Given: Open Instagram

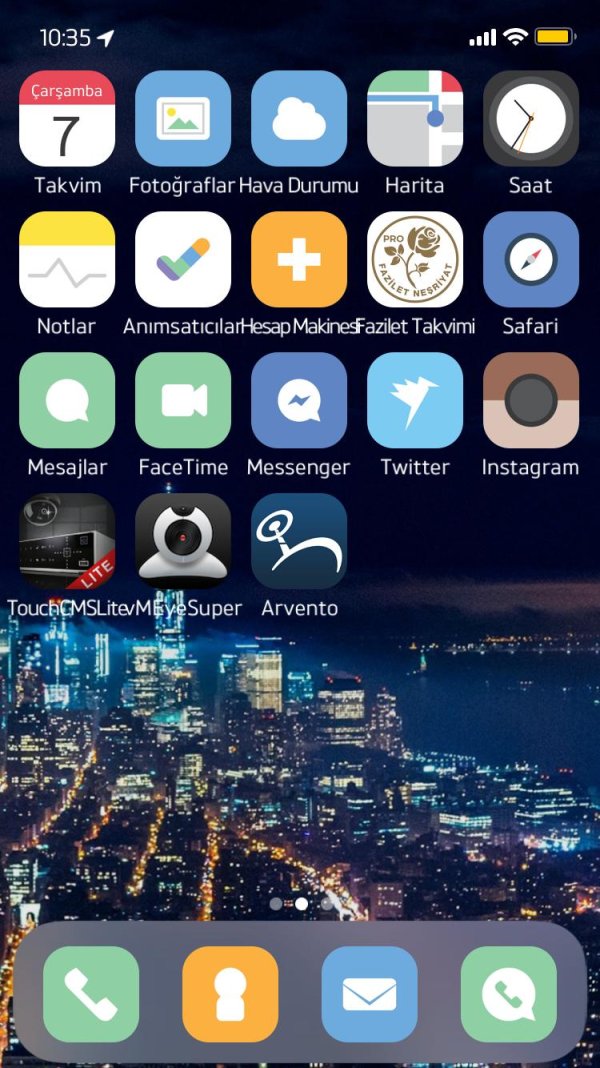Looking at the screenshot, I should pos(531,401).
